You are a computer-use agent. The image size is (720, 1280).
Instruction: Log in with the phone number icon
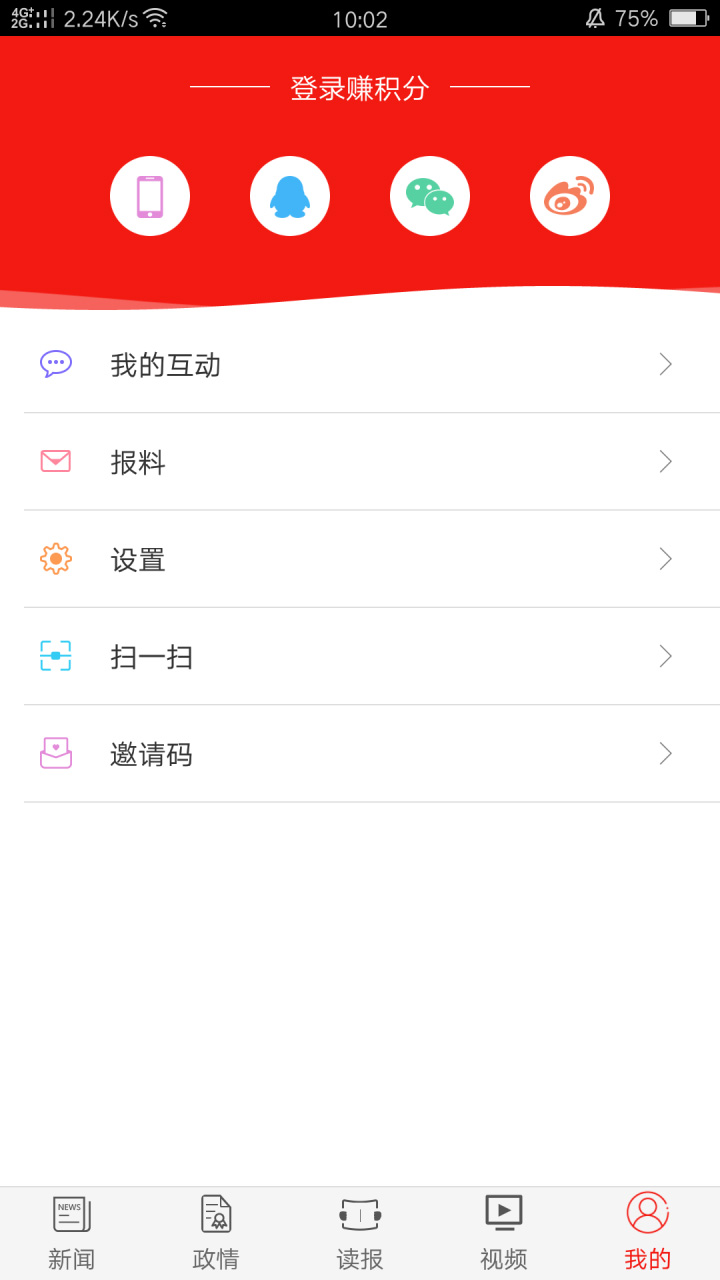tap(150, 195)
